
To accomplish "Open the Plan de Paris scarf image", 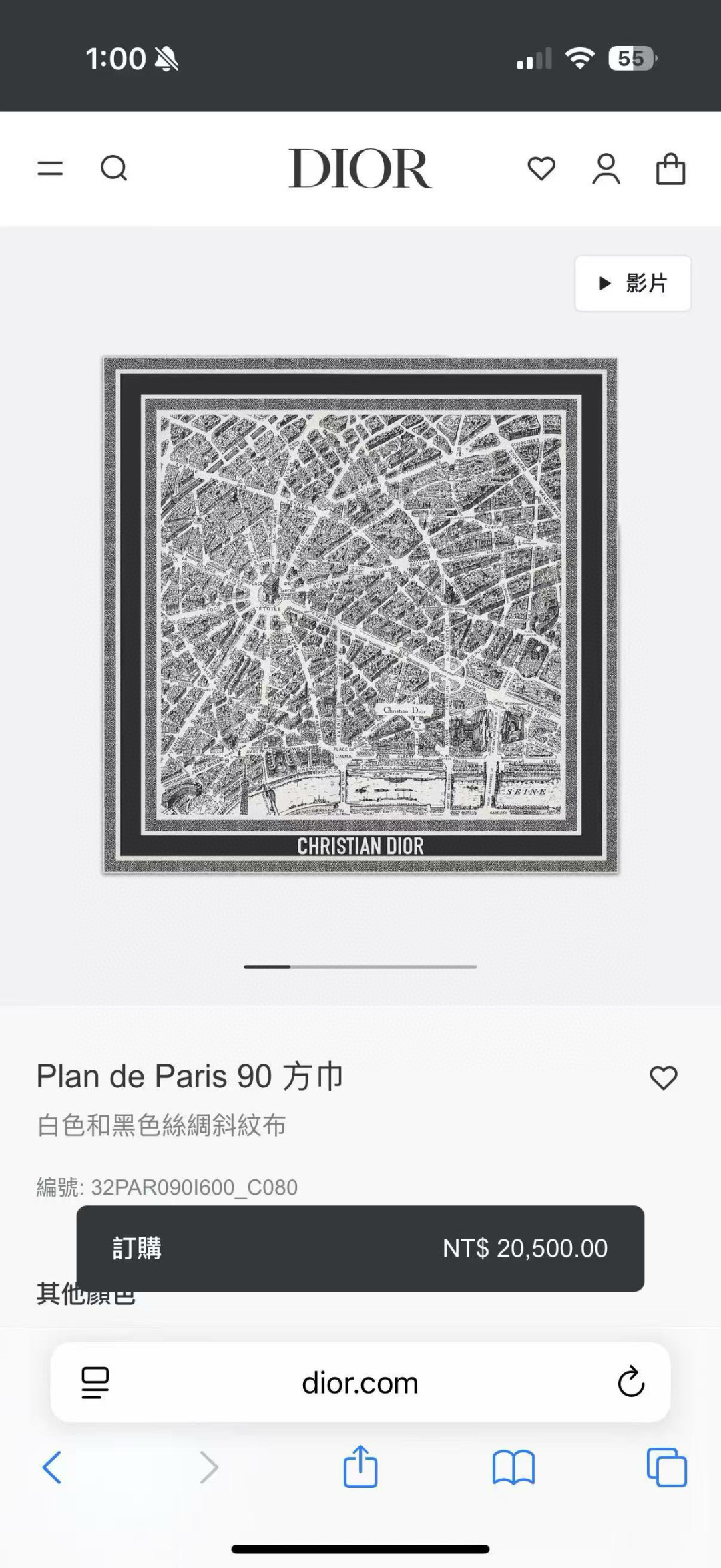I will (x=360, y=614).
